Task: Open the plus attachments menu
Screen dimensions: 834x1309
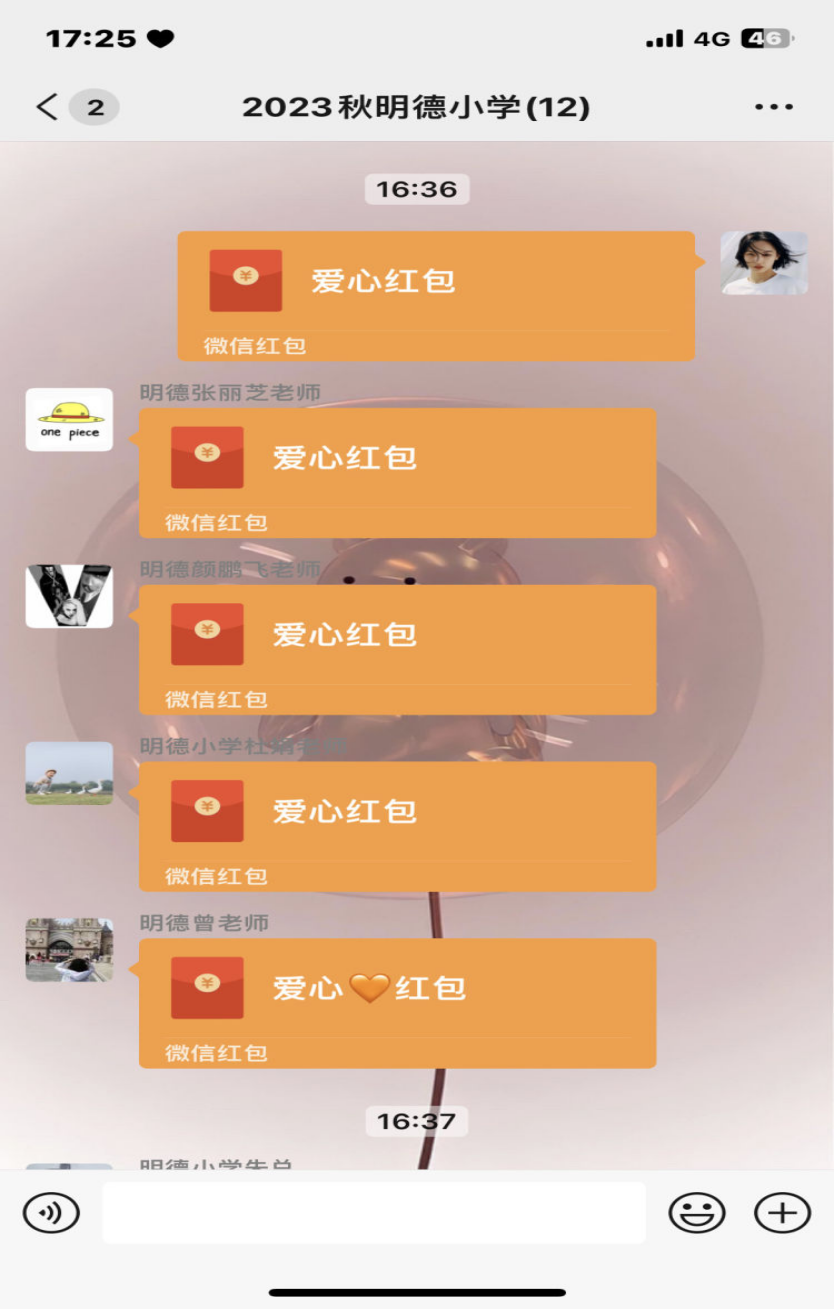Action: click(x=782, y=1213)
